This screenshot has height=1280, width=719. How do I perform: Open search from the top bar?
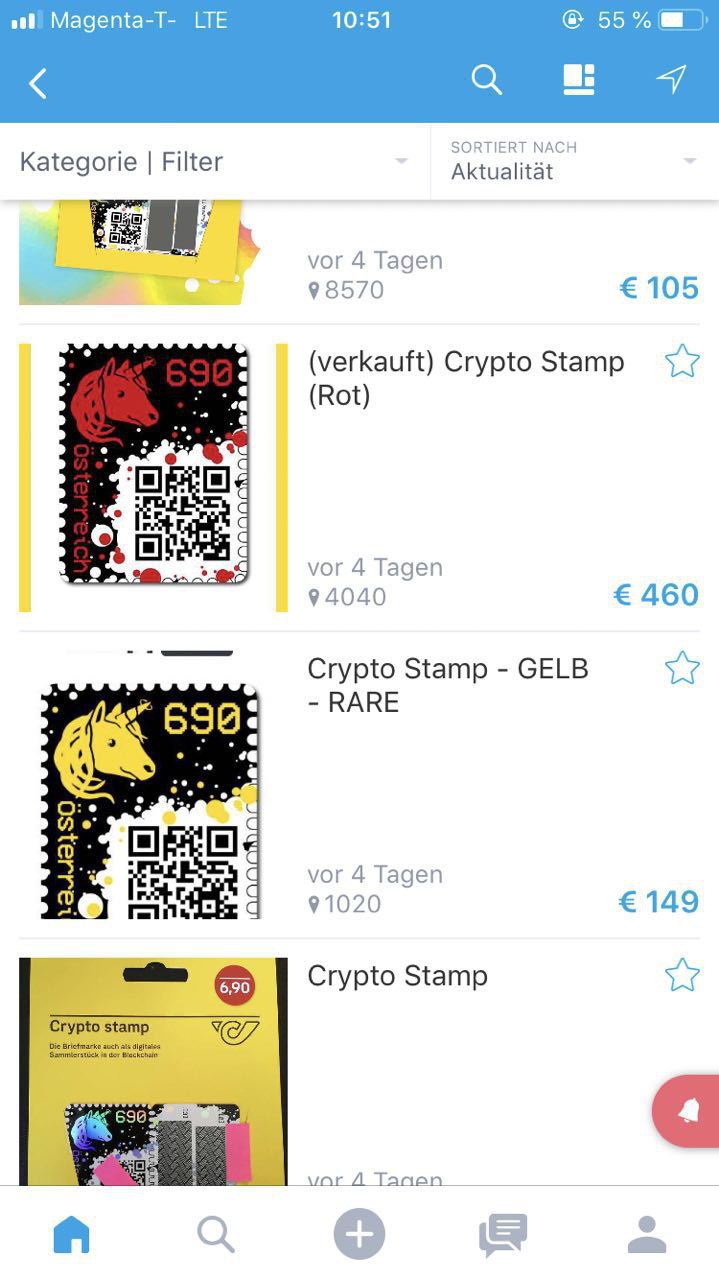pos(486,80)
